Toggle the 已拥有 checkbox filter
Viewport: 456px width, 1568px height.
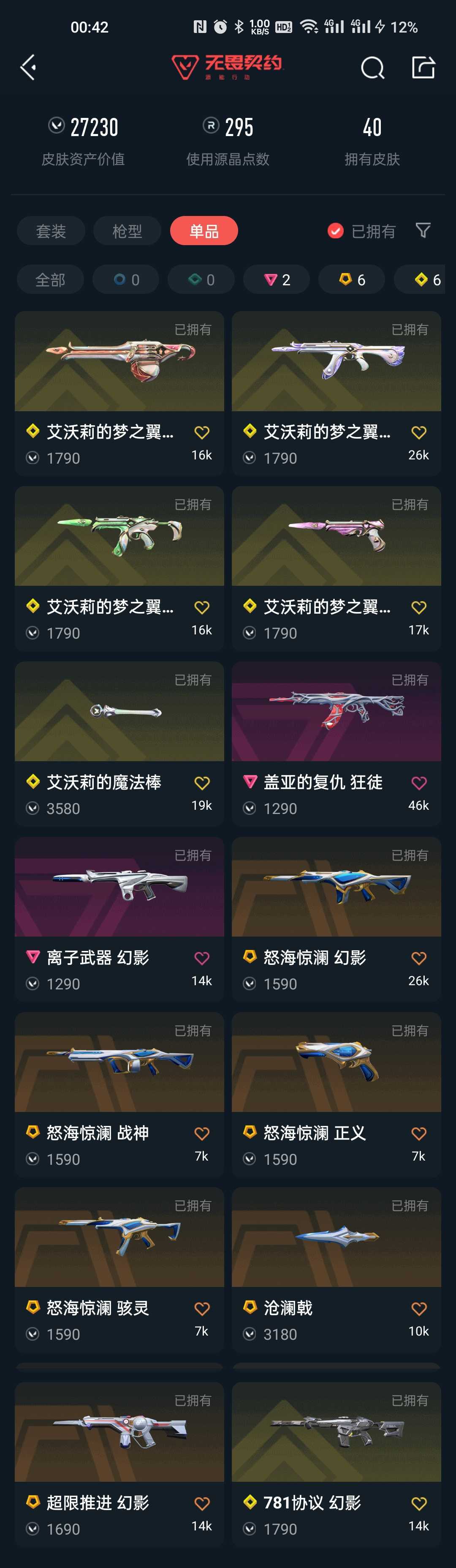pos(362,231)
